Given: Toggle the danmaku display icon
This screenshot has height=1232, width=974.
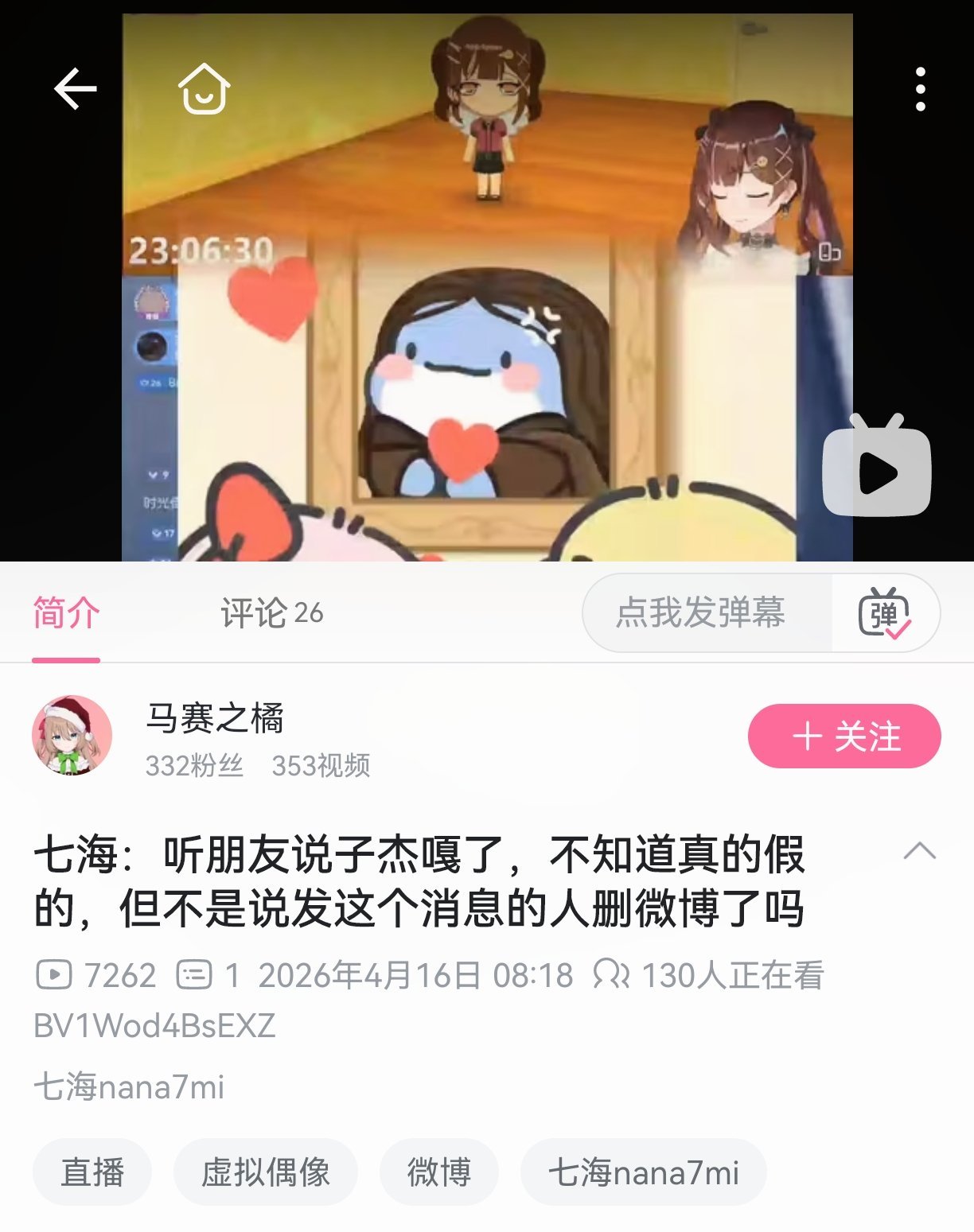Looking at the screenshot, I should coord(884,613).
